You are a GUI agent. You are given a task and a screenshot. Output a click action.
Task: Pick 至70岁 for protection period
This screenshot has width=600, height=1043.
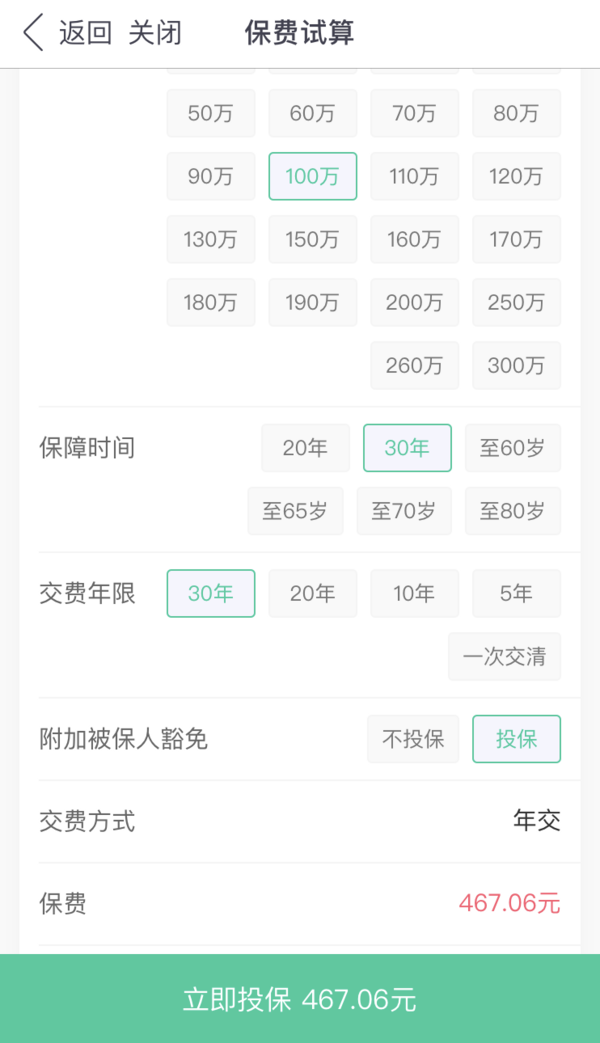coord(404,511)
